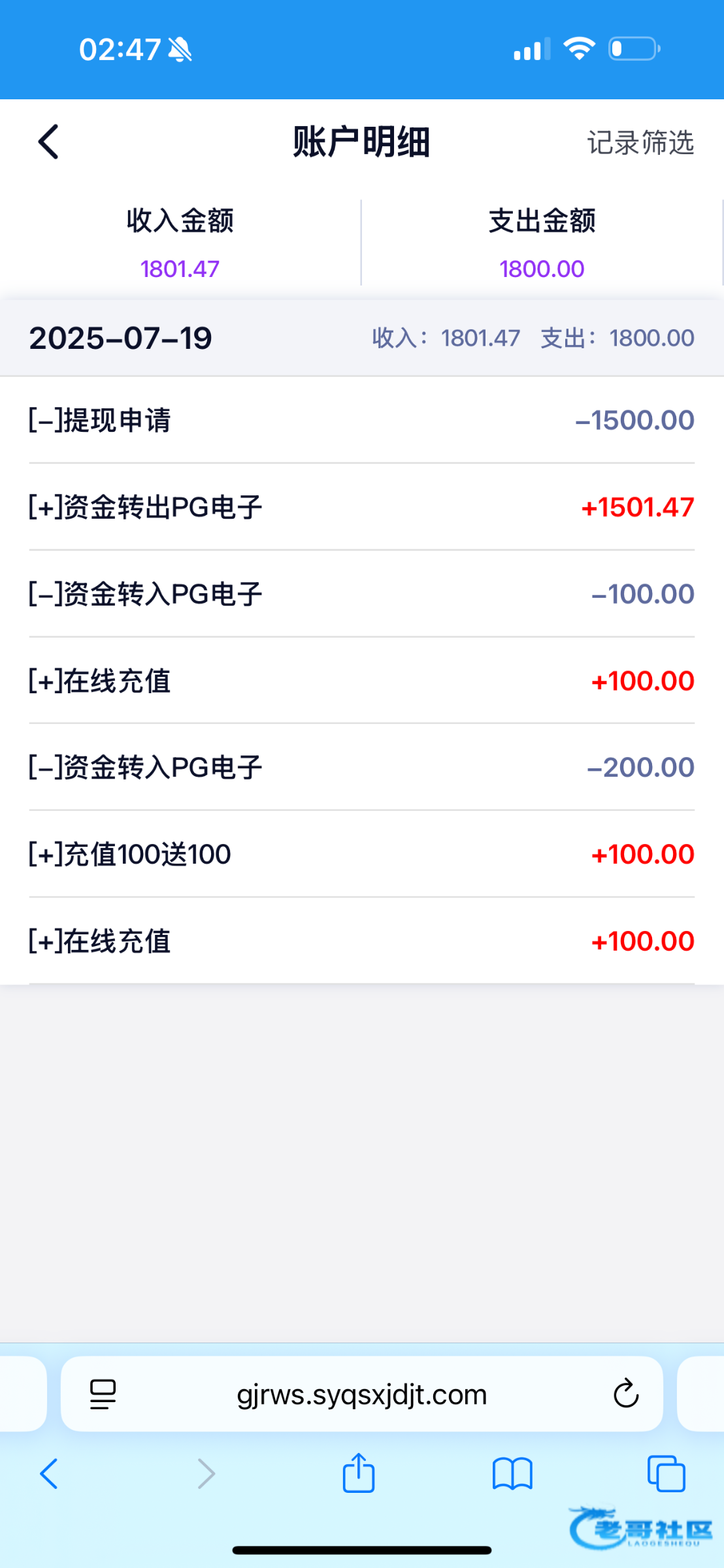Open Safari page settings menu
Screen dimensions: 724x1568
(x=103, y=1394)
